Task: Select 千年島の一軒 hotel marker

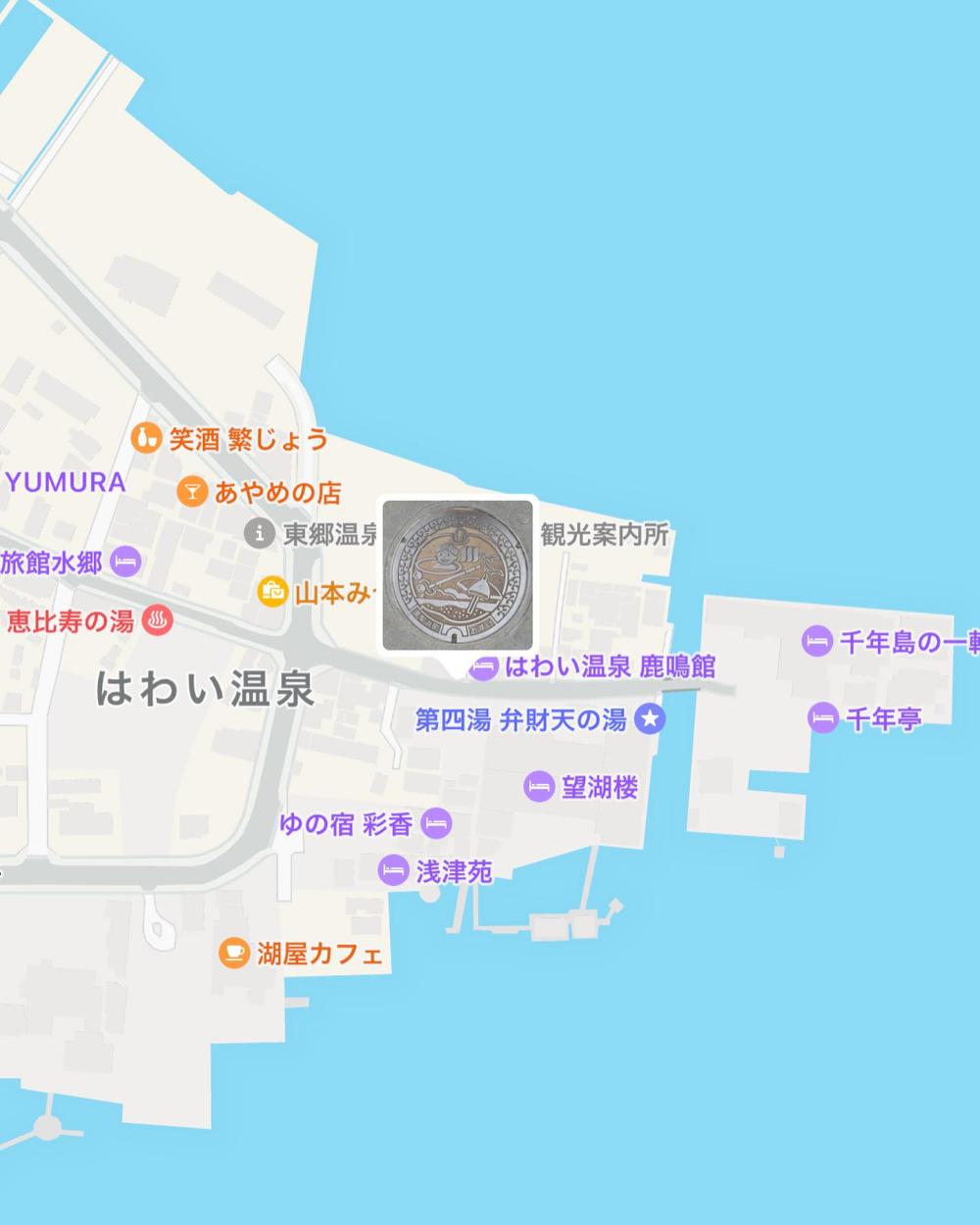Action: point(817,642)
